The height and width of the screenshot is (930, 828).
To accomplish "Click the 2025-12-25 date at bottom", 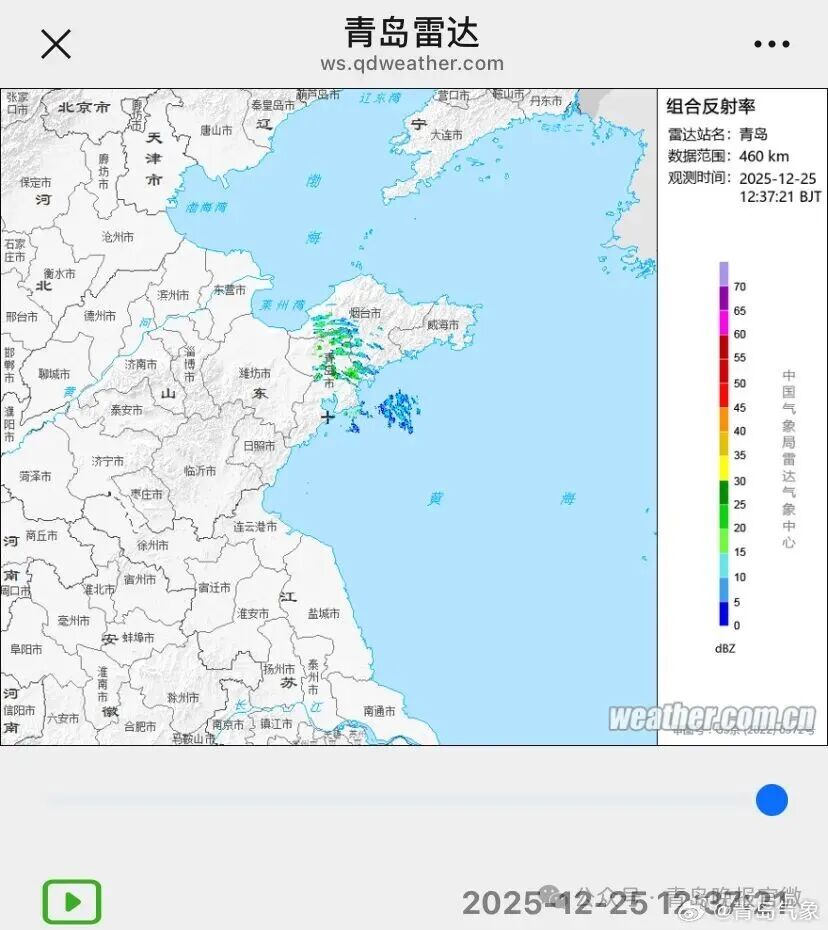I will pos(560,900).
